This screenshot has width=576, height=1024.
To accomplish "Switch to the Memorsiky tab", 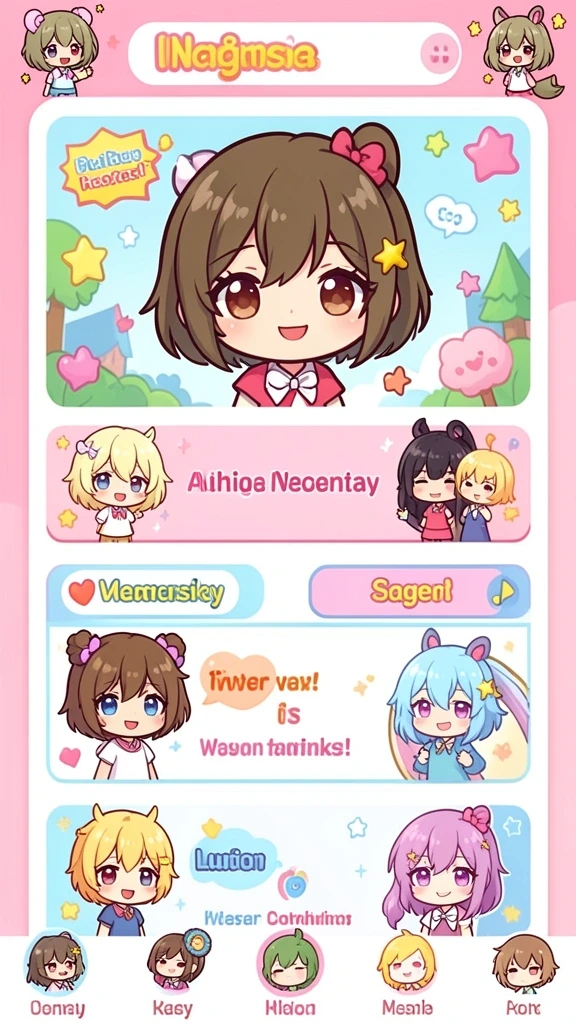I will [x=155, y=592].
